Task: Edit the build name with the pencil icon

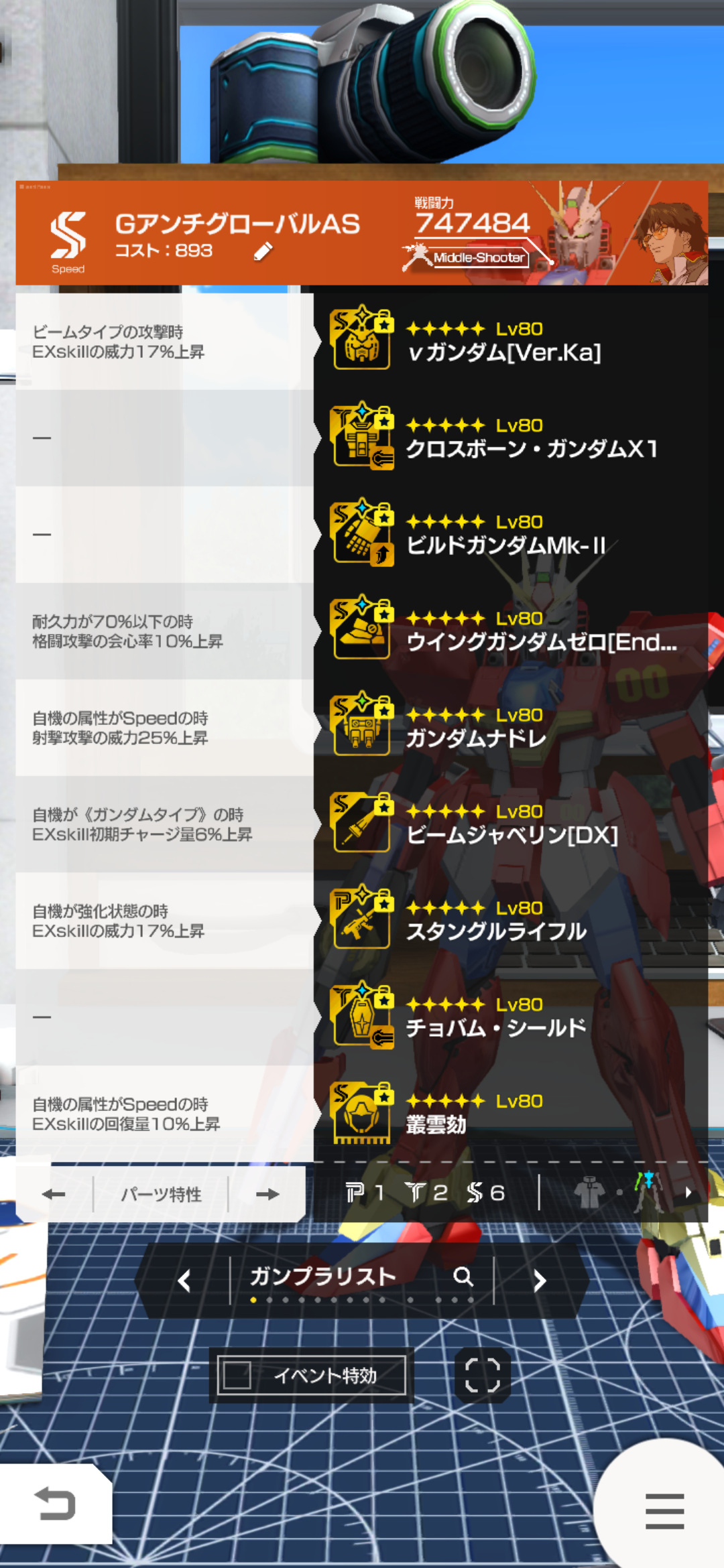Action: coord(263,251)
